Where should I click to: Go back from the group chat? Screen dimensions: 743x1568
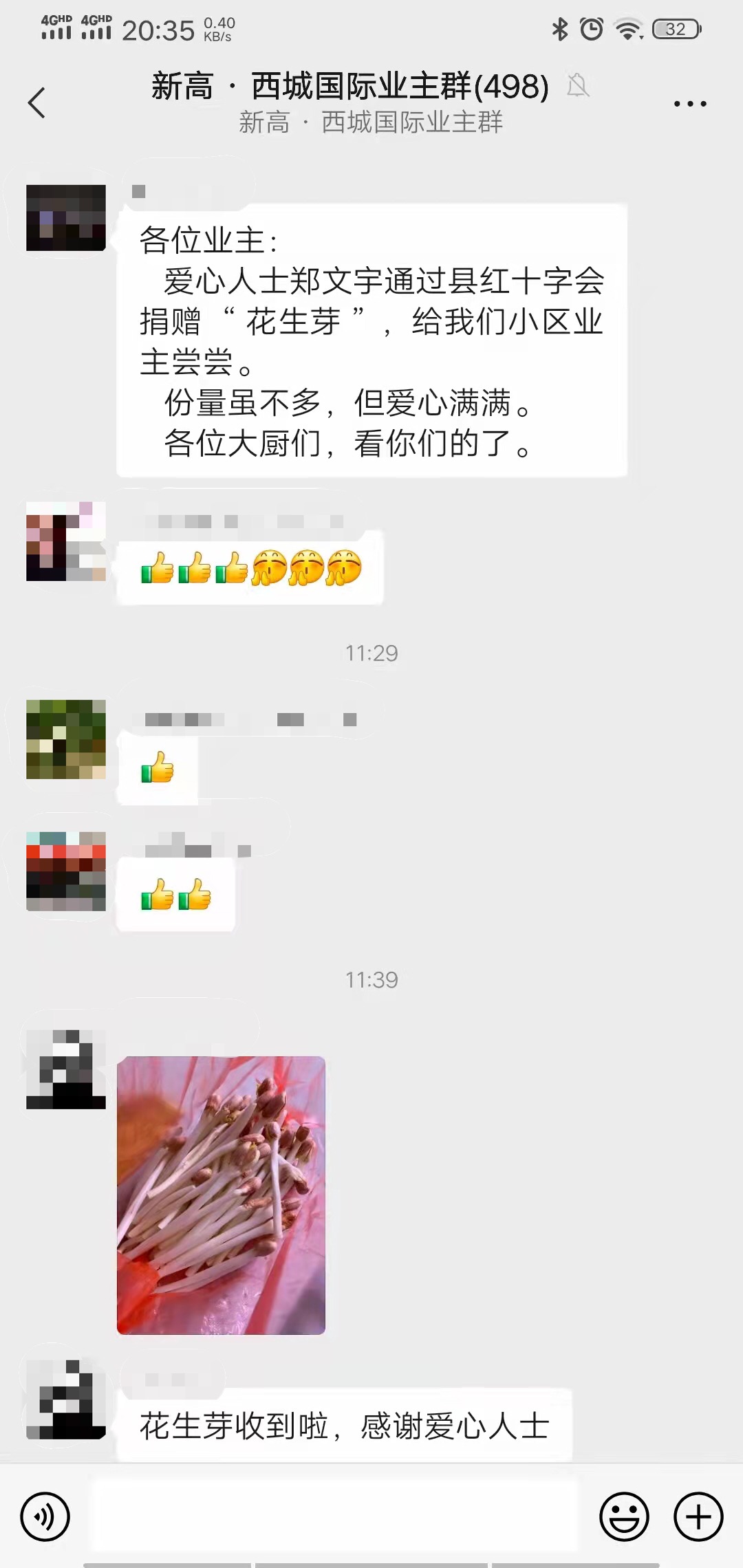point(37,103)
